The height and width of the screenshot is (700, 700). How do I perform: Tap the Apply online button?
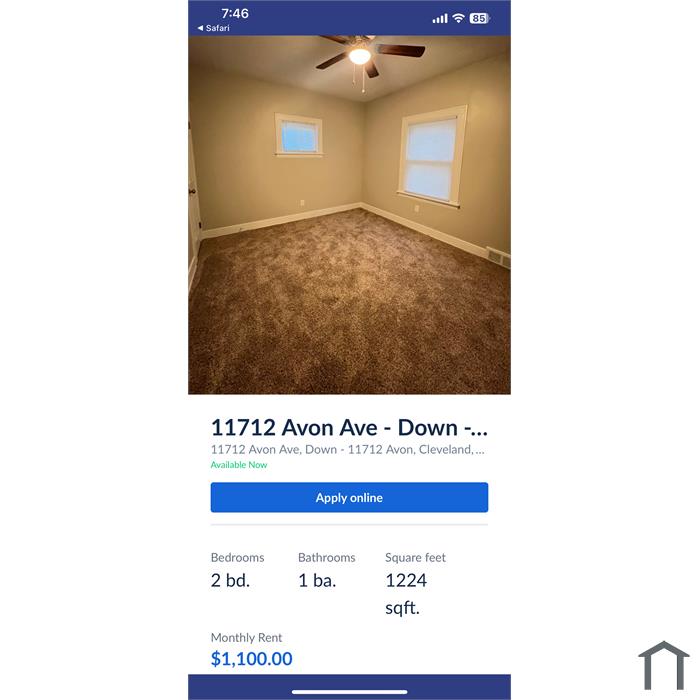[x=349, y=497]
